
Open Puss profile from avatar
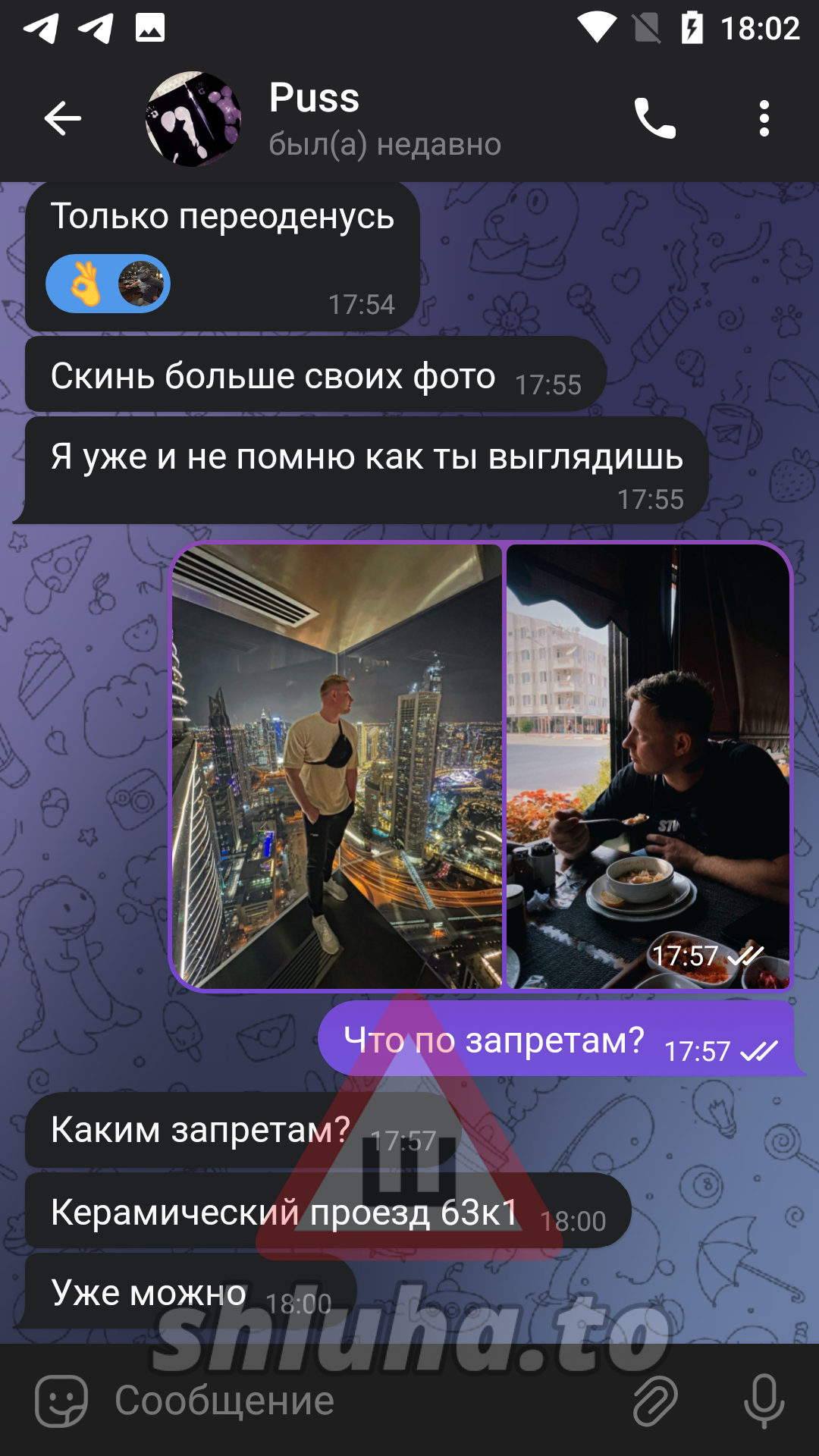(193, 119)
